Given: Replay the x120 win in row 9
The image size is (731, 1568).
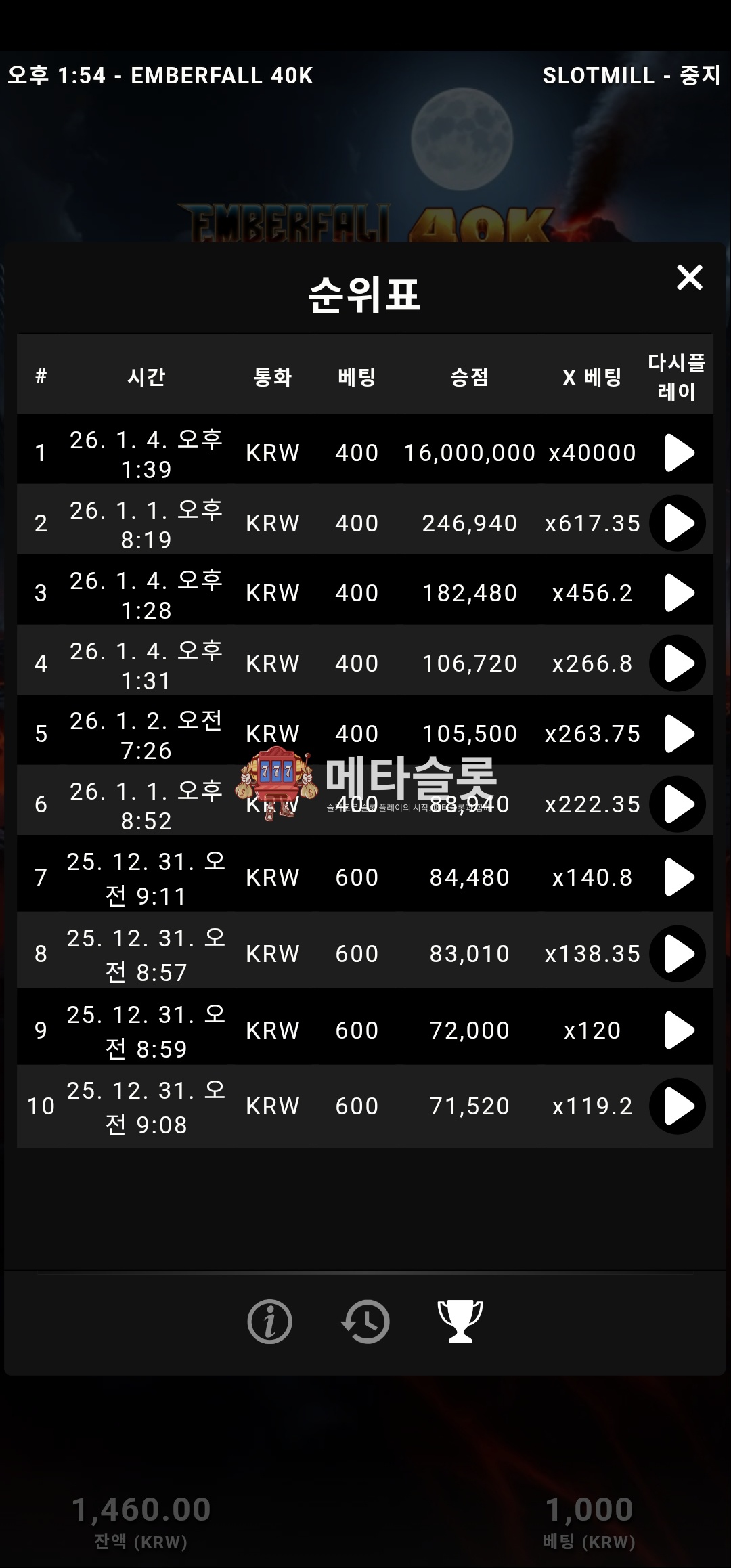Looking at the screenshot, I should pos(678,1030).
